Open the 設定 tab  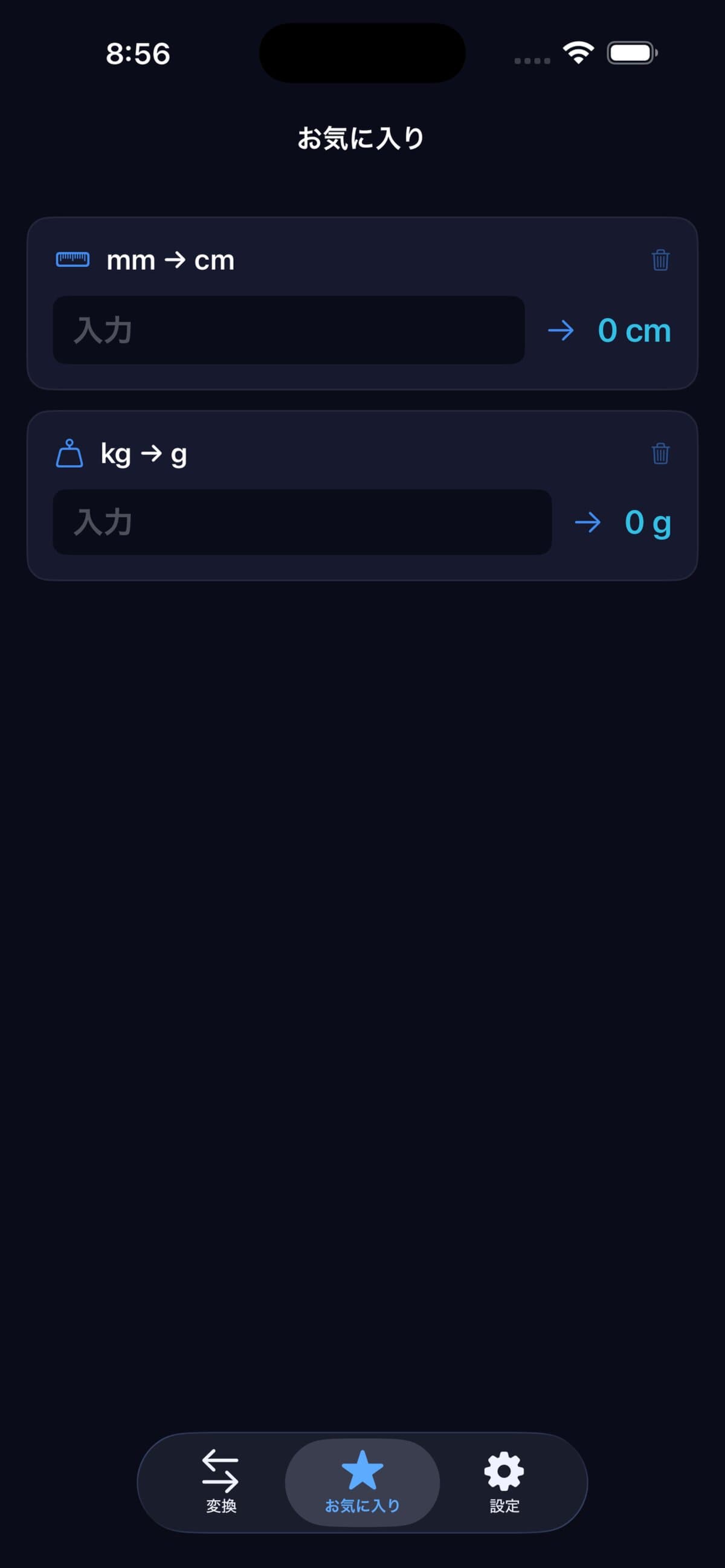point(504,1482)
